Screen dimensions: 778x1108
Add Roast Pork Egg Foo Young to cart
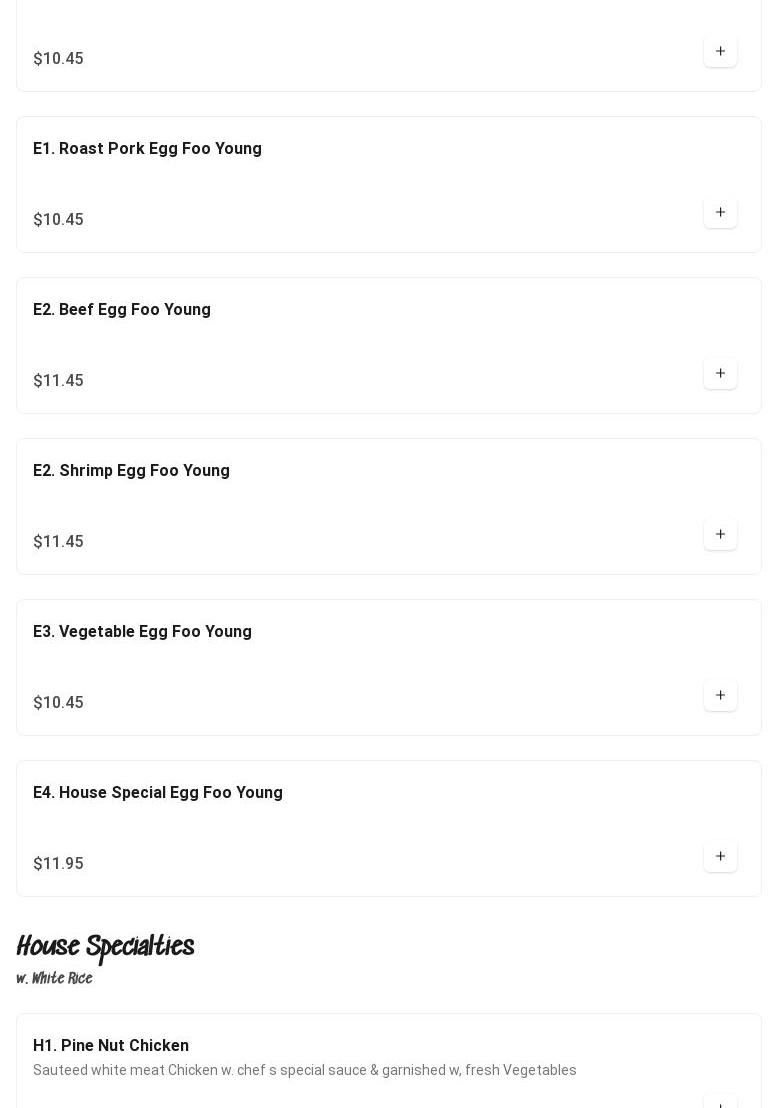[720, 212]
